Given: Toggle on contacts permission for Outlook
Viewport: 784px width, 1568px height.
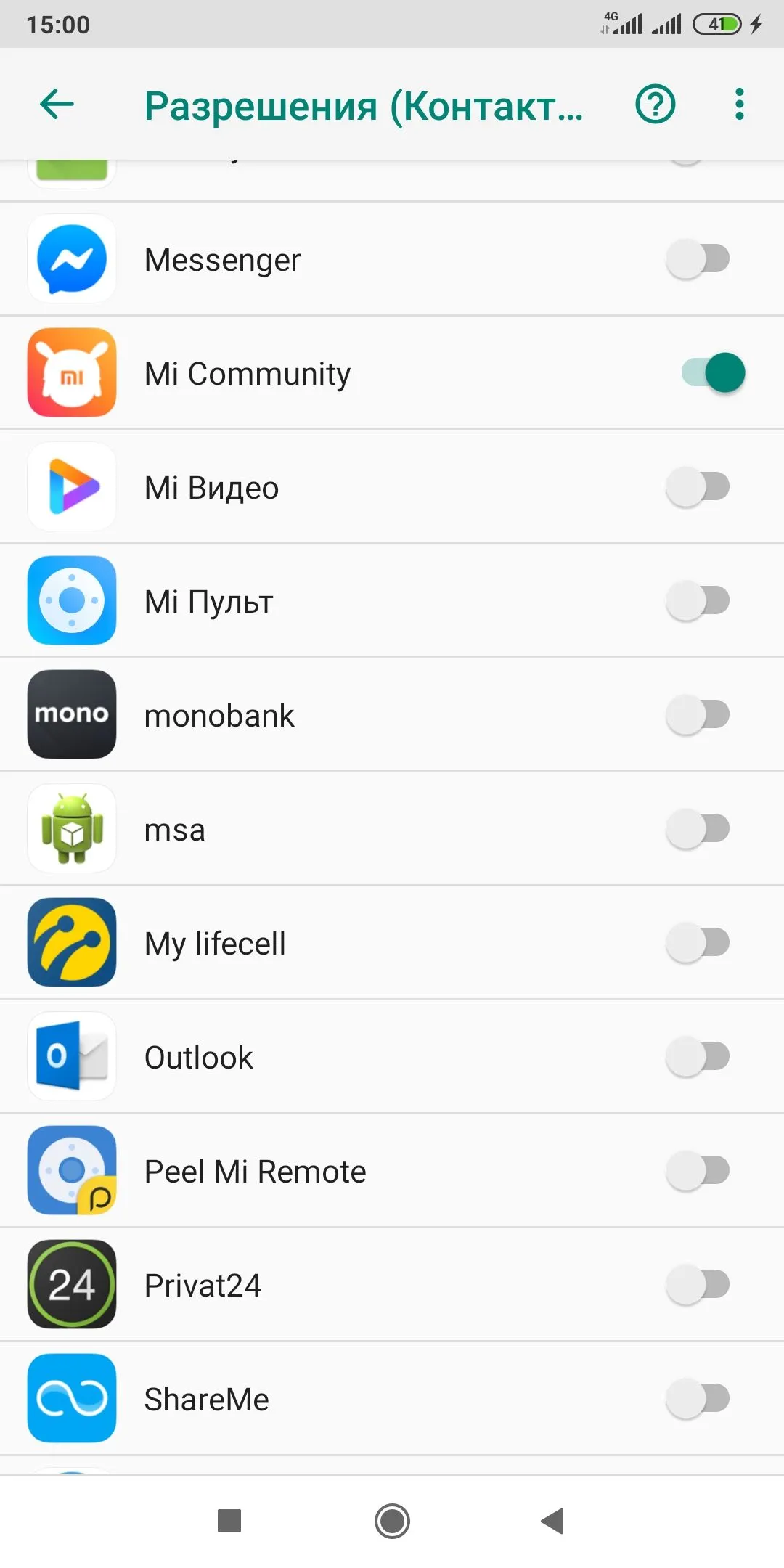Looking at the screenshot, I should [x=697, y=1056].
